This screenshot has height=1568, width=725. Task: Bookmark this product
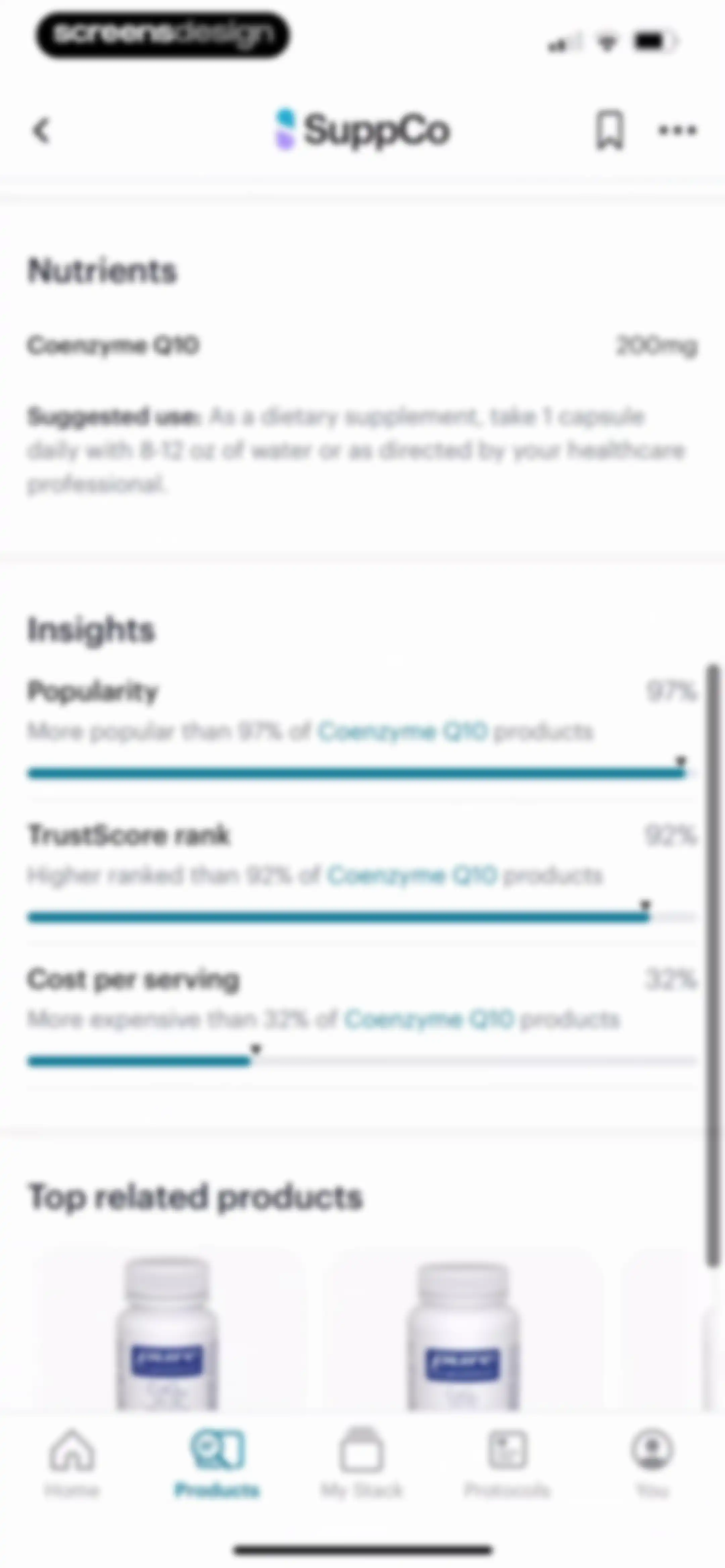pos(609,130)
